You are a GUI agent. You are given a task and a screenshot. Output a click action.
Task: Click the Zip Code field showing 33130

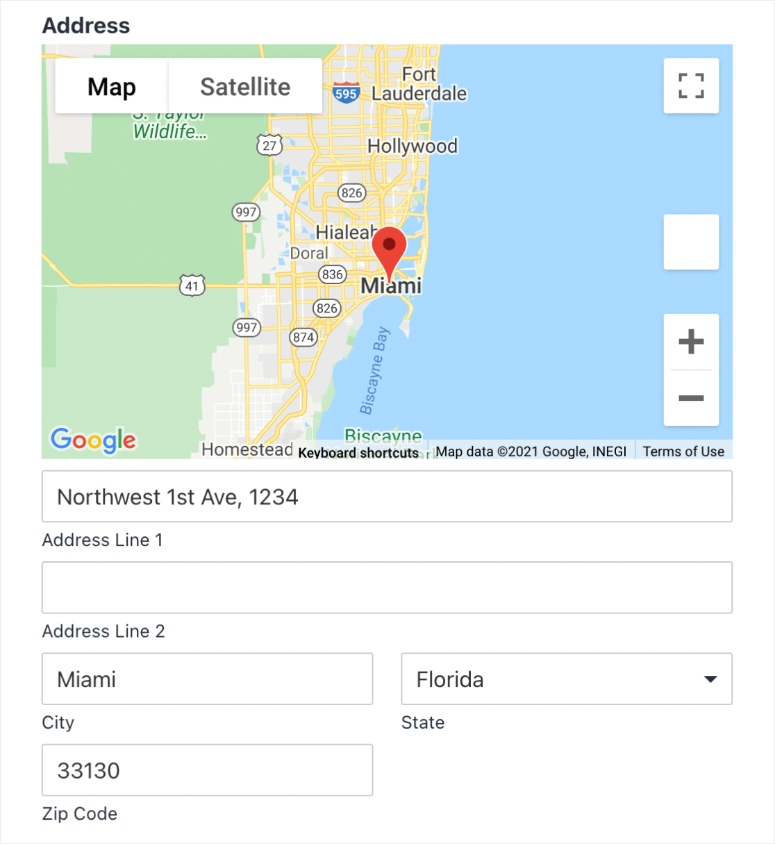pos(207,770)
